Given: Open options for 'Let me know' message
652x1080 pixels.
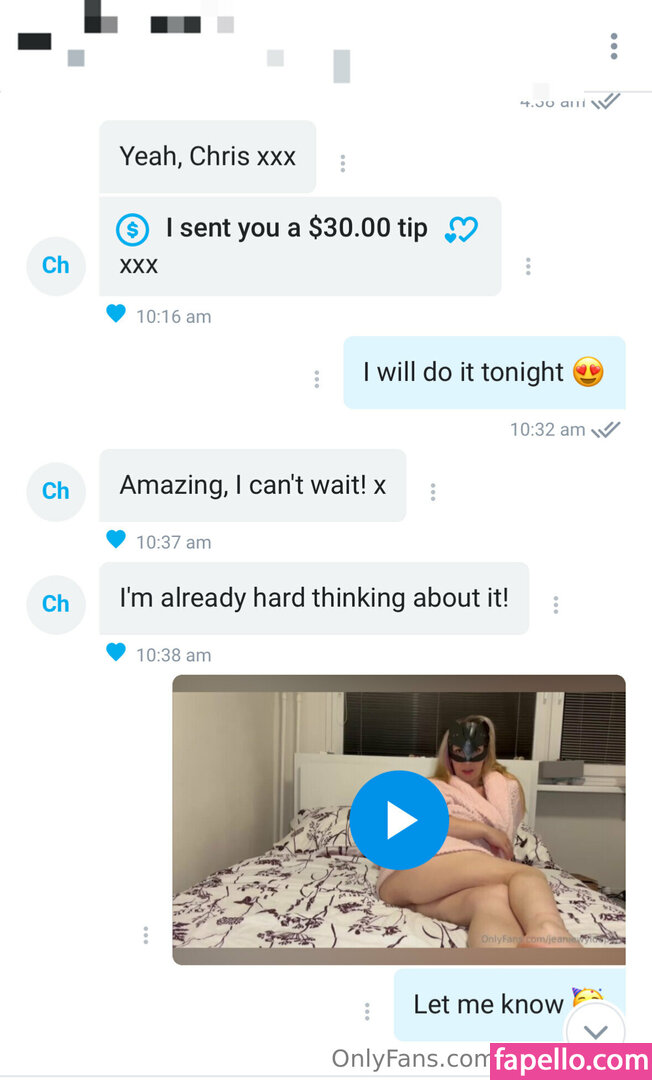Looking at the screenshot, I should (366, 1011).
